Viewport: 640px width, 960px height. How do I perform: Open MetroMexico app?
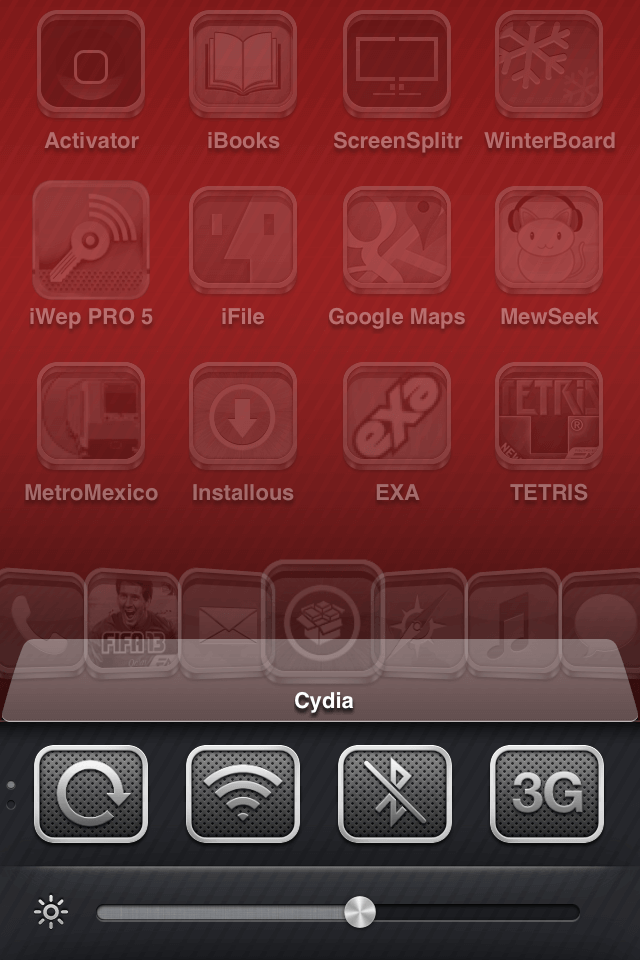click(91, 416)
